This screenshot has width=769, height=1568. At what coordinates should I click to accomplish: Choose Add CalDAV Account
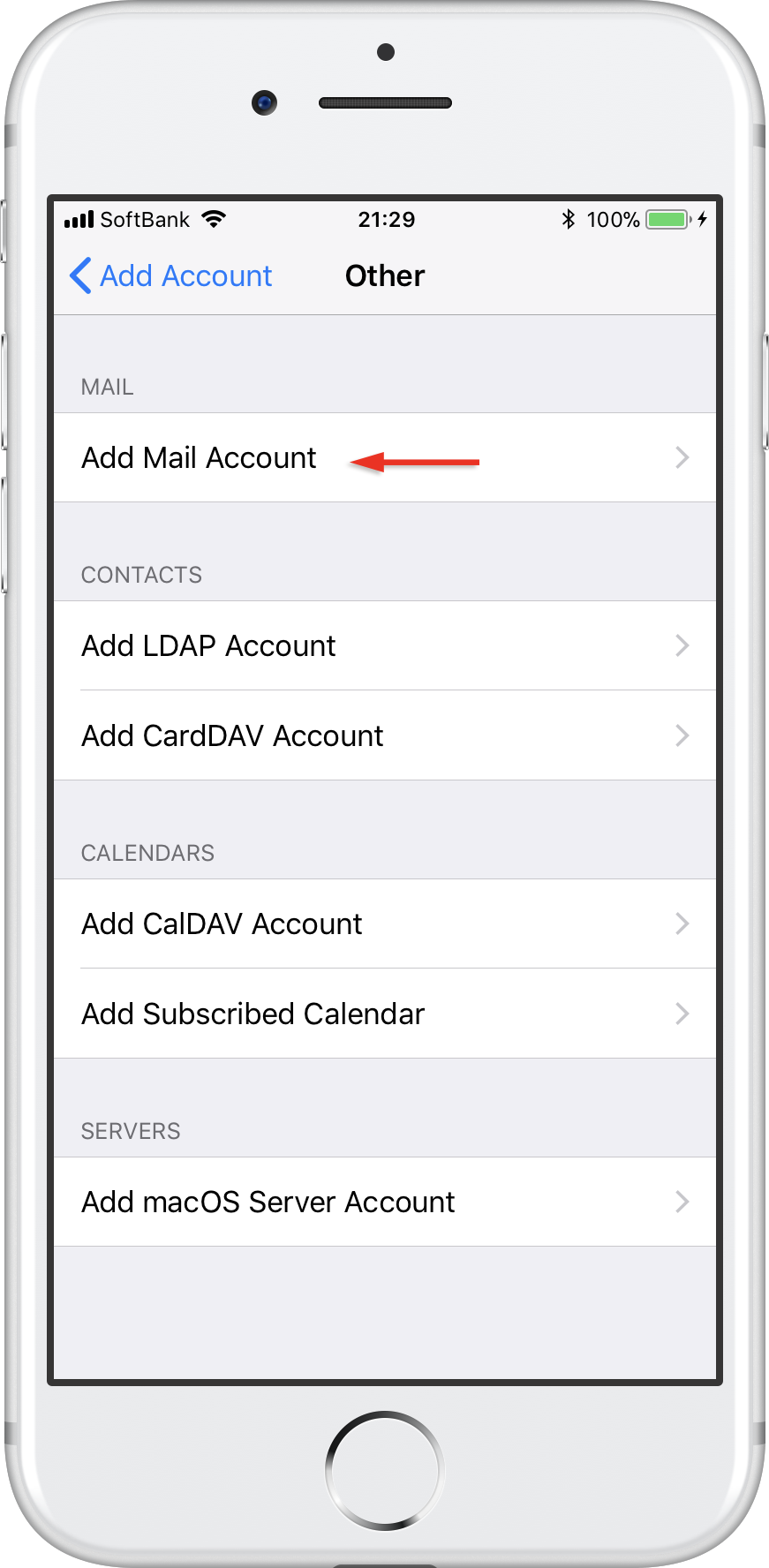tap(384, 923)
